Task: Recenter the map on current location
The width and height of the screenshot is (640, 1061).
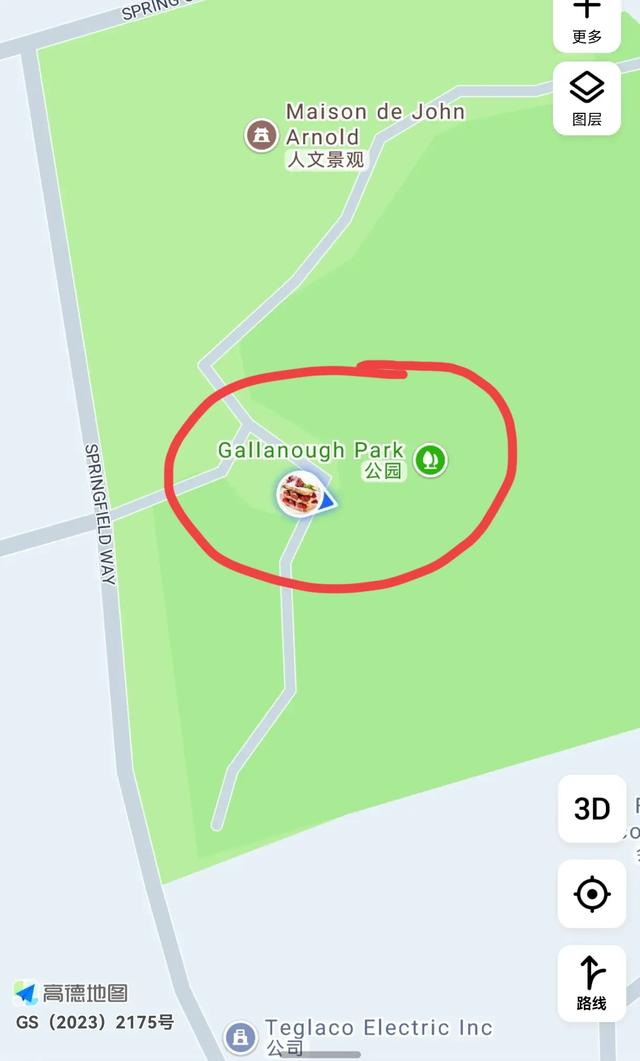Action: point(592,893)
